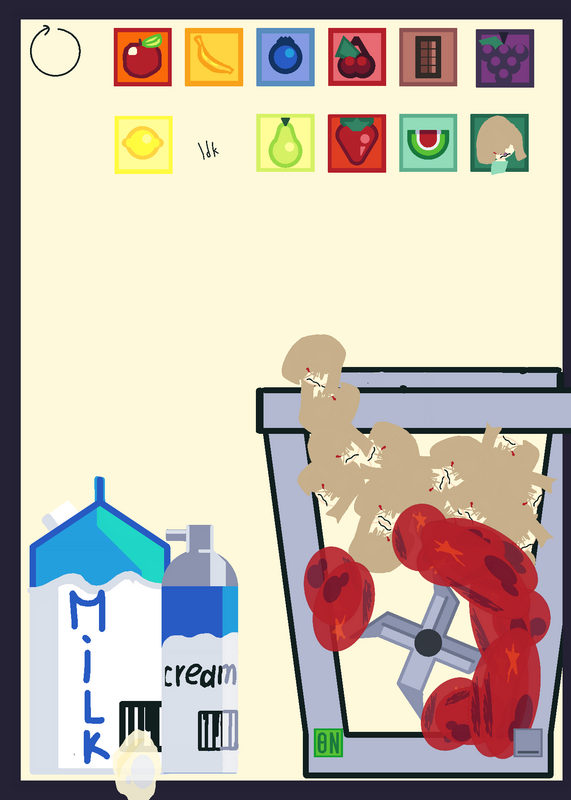The width and height of the screenshot is (571, 800).
Task: Add a lemon to the mix
Action: (143, 145)
